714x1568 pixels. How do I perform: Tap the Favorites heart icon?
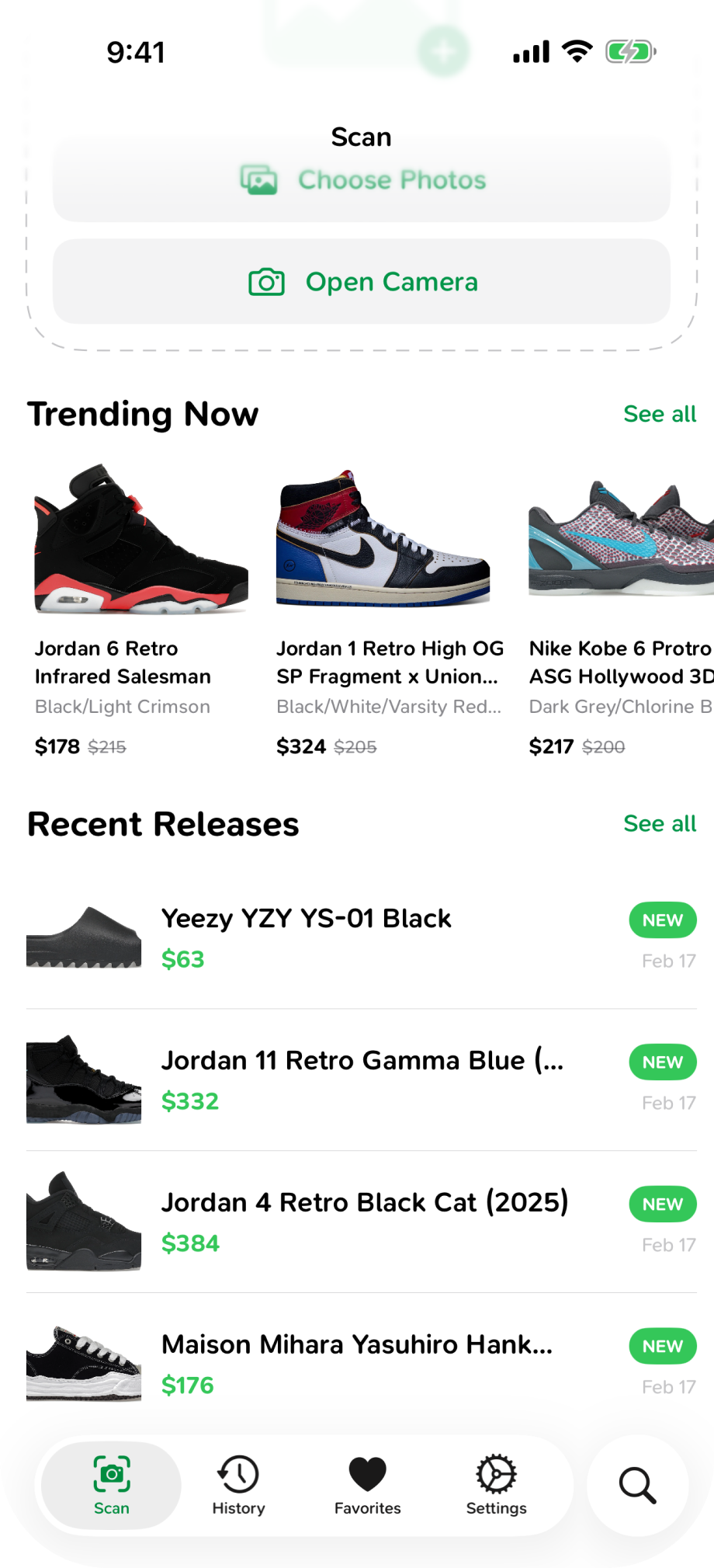point(366,1474)
